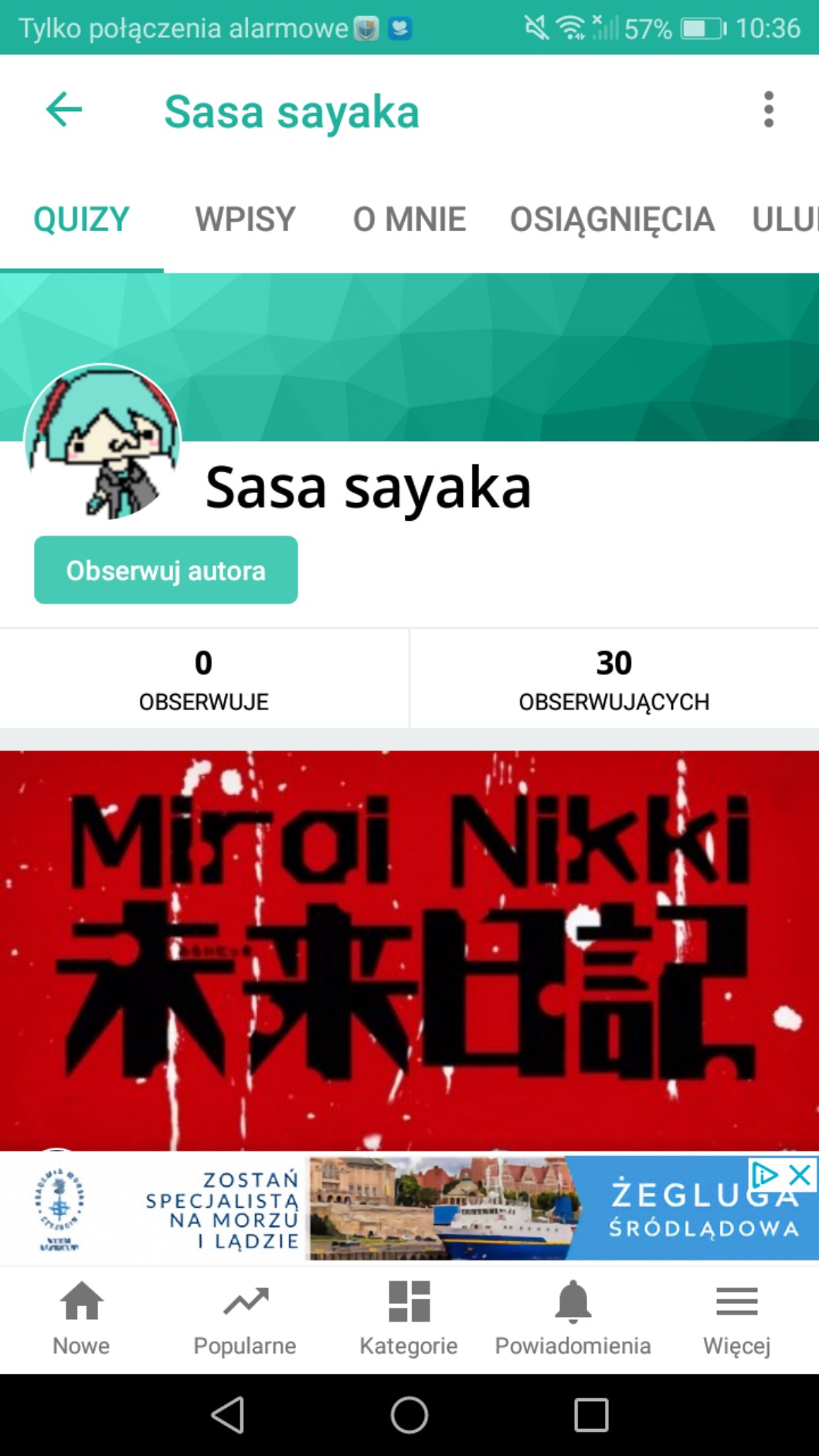Open the Mirai Nikki quiz card
This screenshot has height=1456, width=819.
pyautogui.click(x=409, y=951)
